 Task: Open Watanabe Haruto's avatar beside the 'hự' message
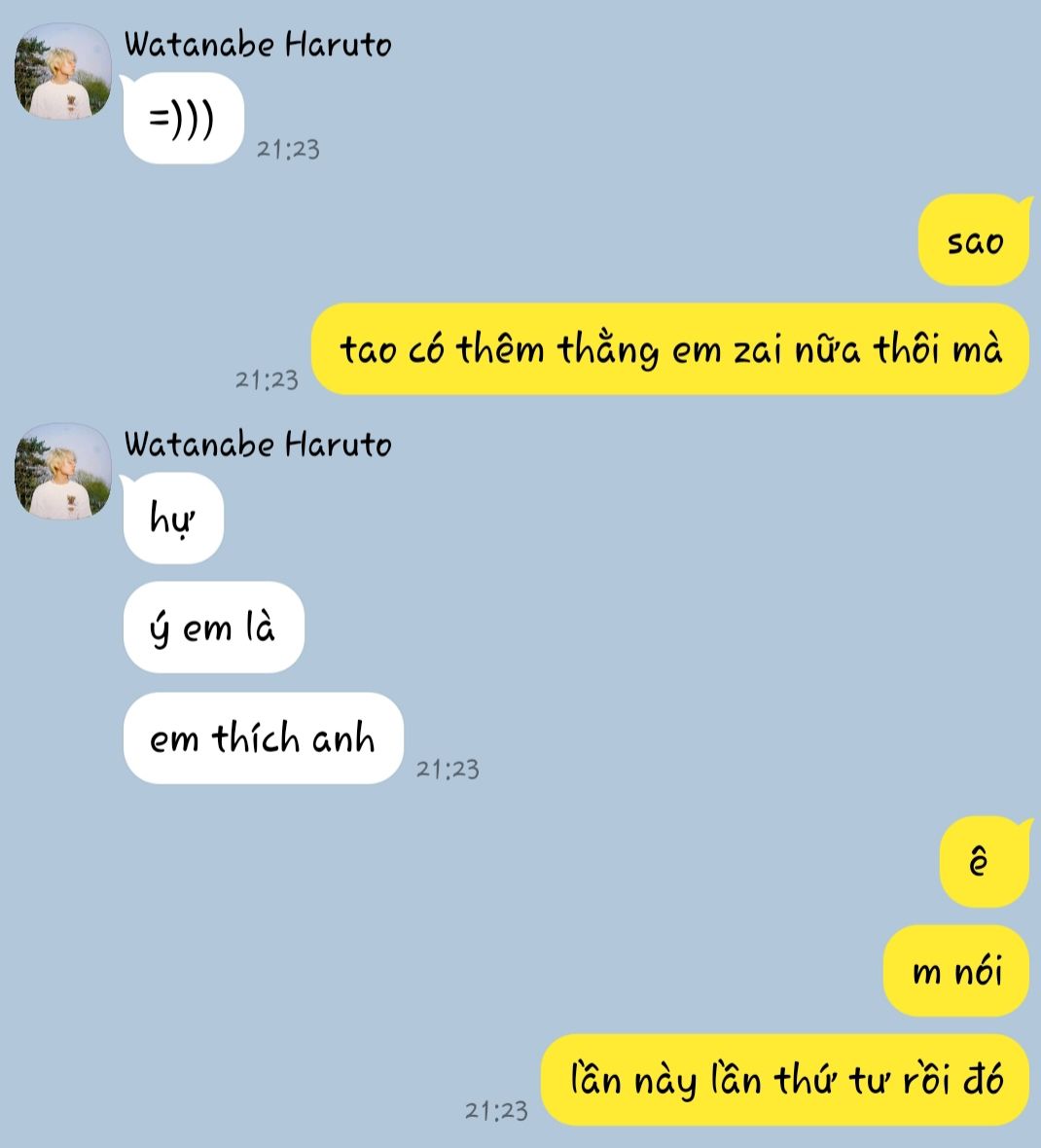(x=63, y=471)
